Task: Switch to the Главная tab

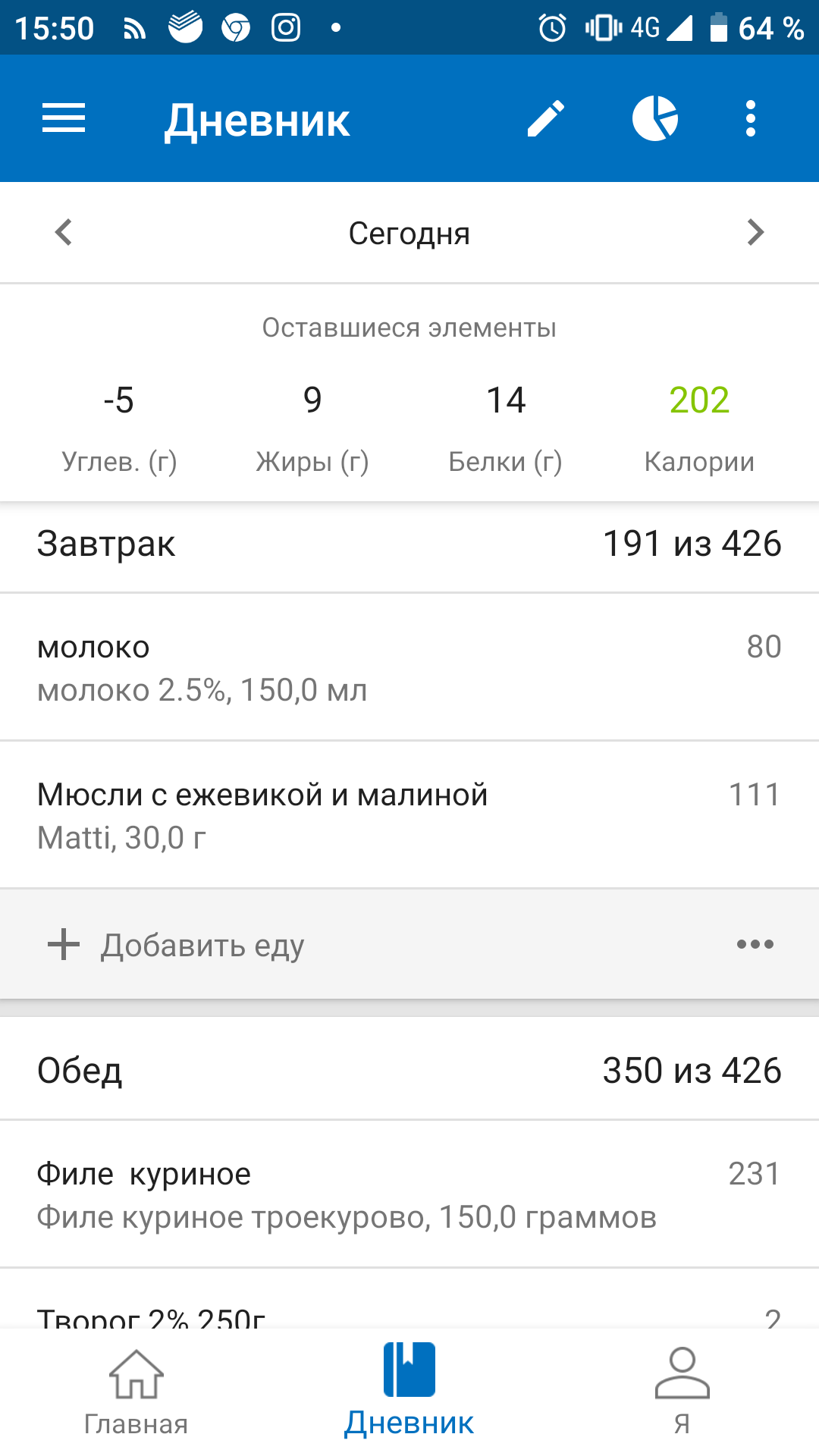Action: 136,1392
